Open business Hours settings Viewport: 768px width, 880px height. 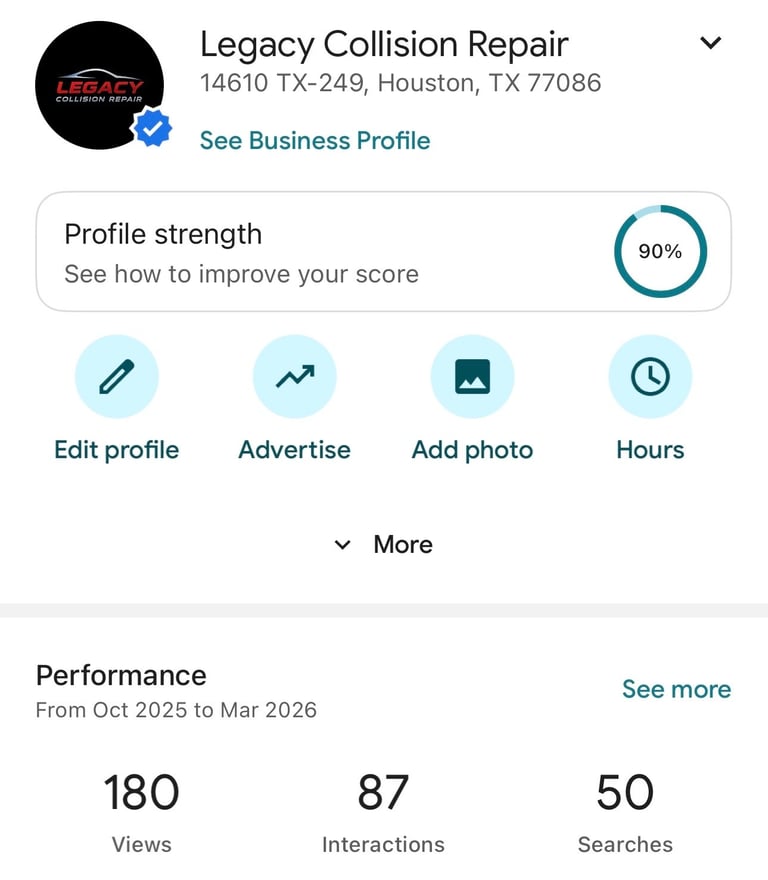click(650, 377)
